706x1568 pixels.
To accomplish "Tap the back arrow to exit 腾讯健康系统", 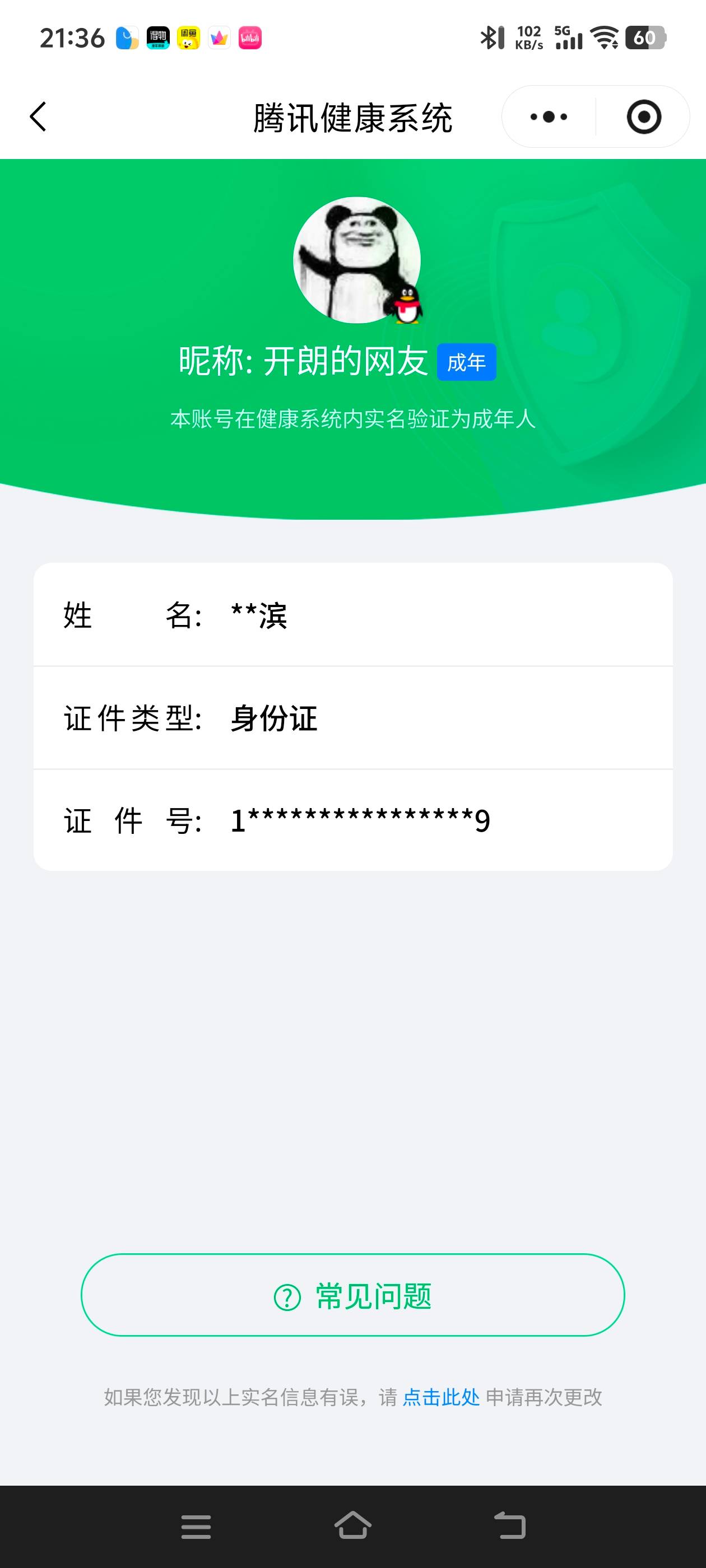I will click(38, 117).
